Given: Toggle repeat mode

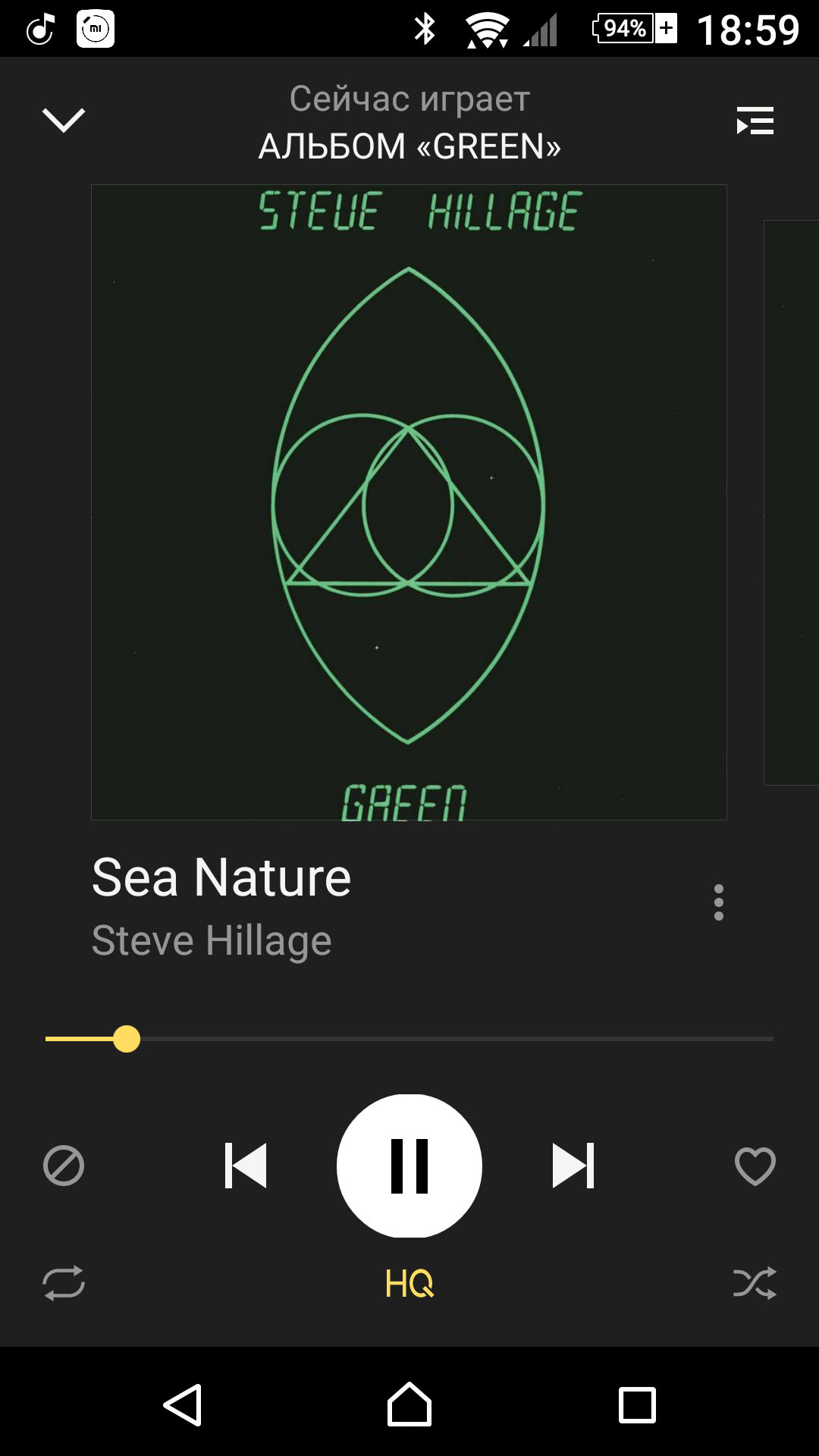Looking at the screenshot, I should coord(64,1283).
